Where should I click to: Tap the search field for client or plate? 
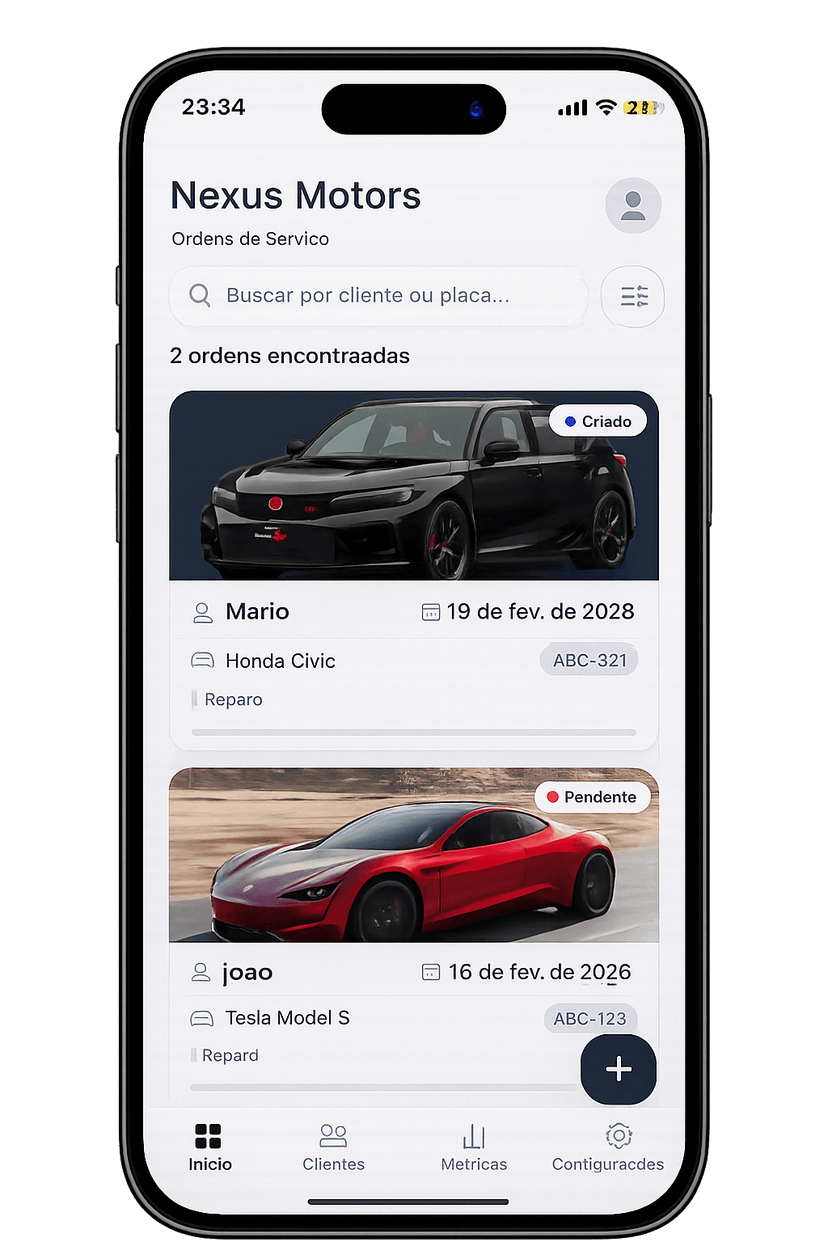point(380,296)
